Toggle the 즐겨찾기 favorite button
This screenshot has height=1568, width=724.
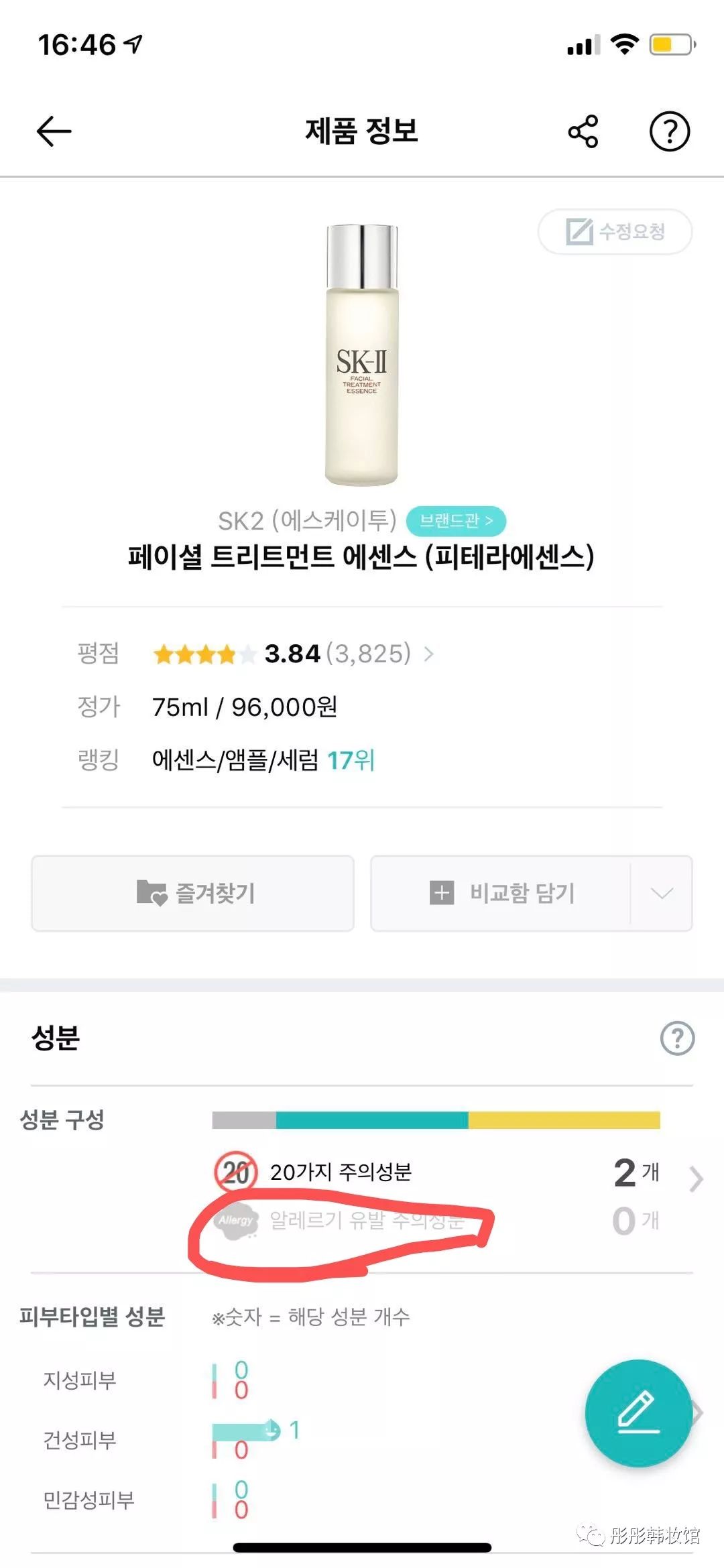pos(192,893)
